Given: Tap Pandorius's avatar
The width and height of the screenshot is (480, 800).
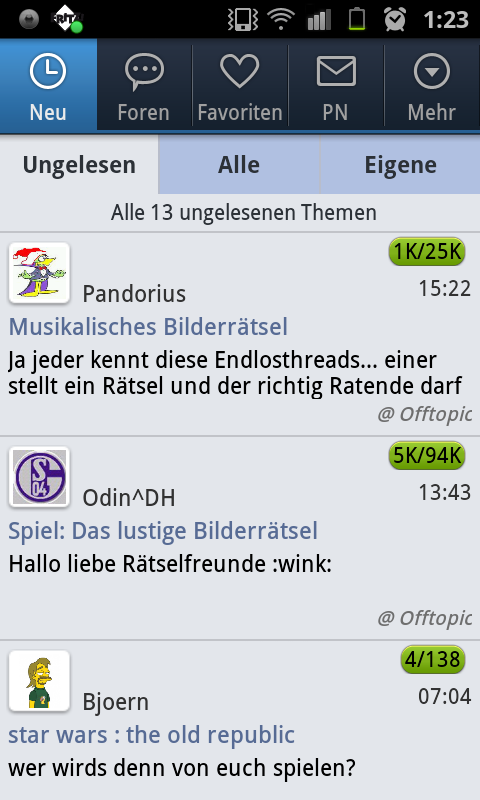Looking at the screenshot, I should pyautogui.click(x=39, y=273).
